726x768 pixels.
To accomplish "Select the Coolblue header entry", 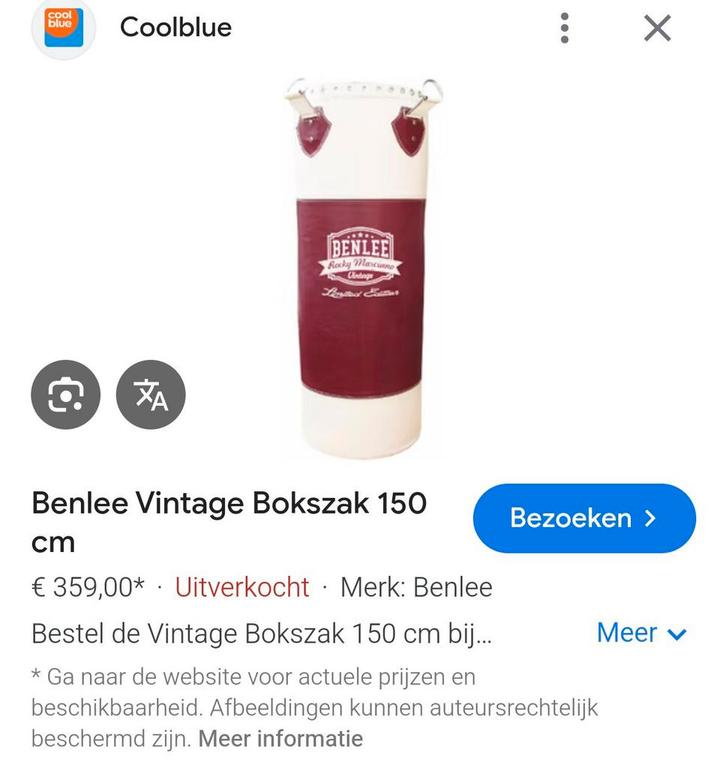I will coord(173,28).
